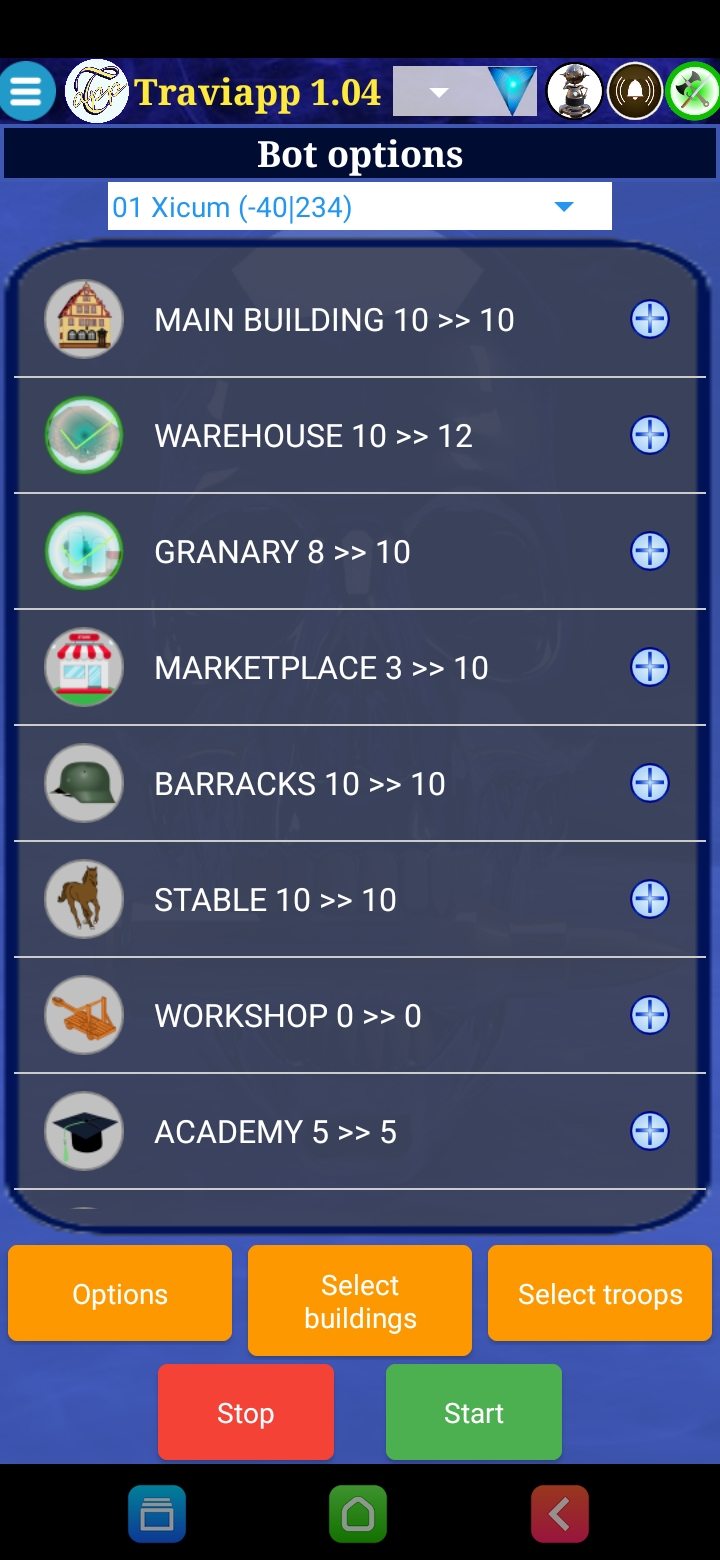The image size is (720, 1560).
Task: Choose Select buildings
Action: click(x=360, y=1301)
